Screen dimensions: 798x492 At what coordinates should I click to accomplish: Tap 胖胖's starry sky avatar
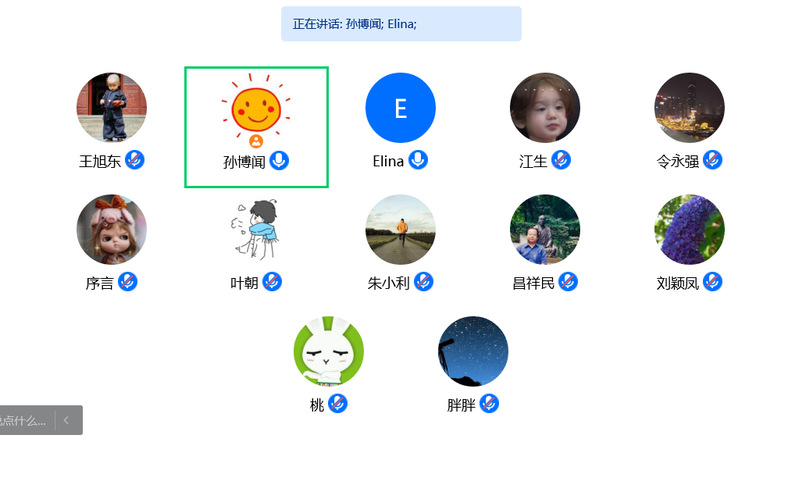(x=472, y=352)
